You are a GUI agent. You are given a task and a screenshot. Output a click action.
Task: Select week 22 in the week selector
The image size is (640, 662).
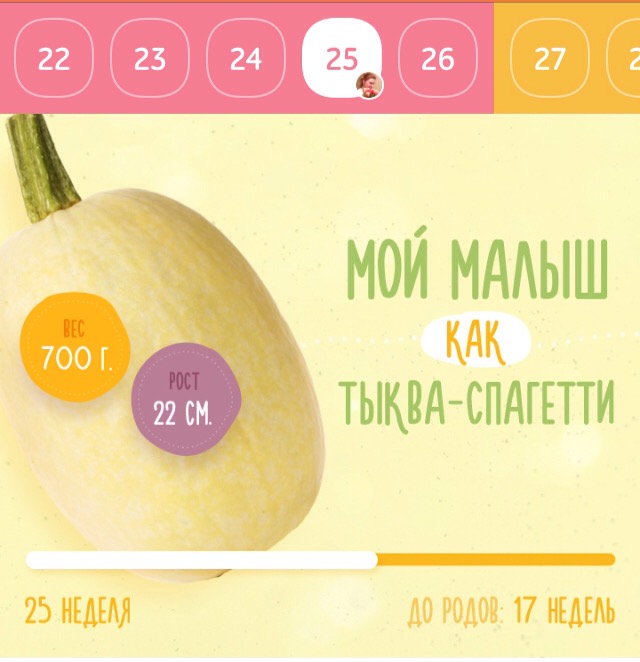tap(54, 59)
